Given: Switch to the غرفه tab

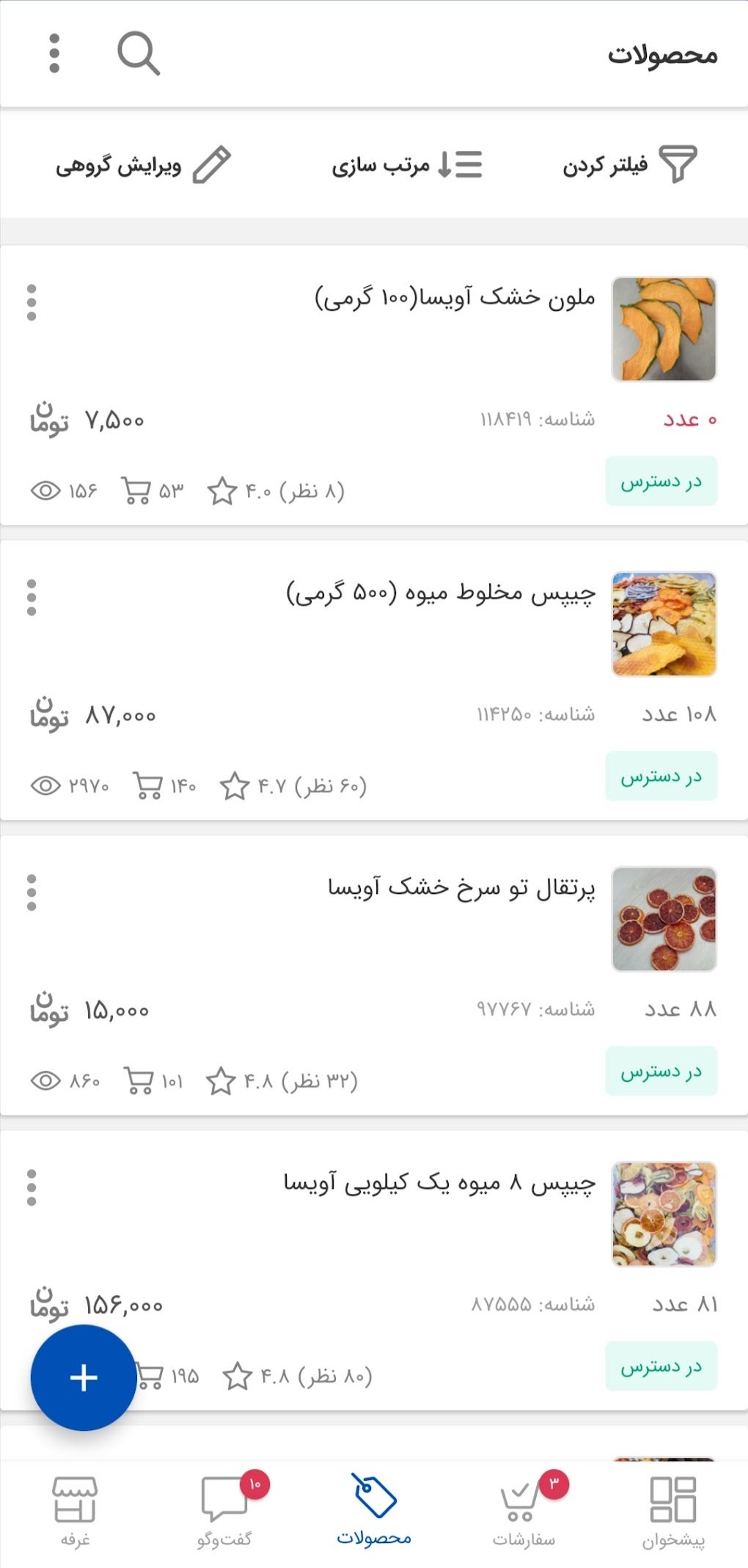Looking at the screenshot, I should pos(75,1511).
